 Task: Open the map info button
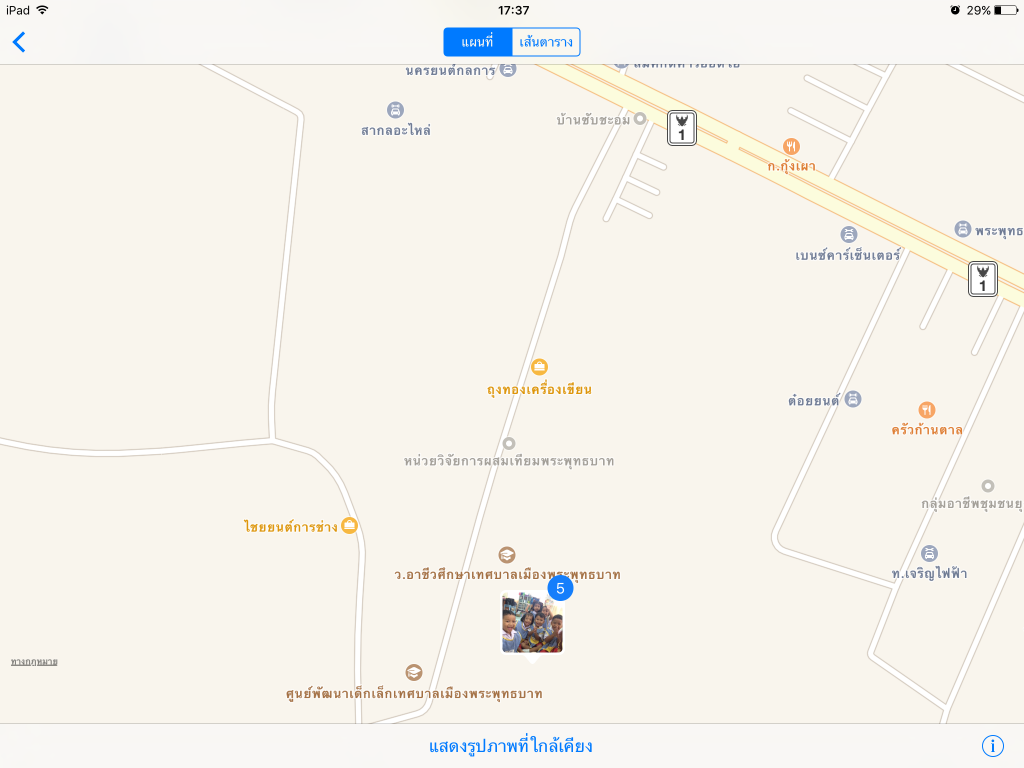[992, 746]
